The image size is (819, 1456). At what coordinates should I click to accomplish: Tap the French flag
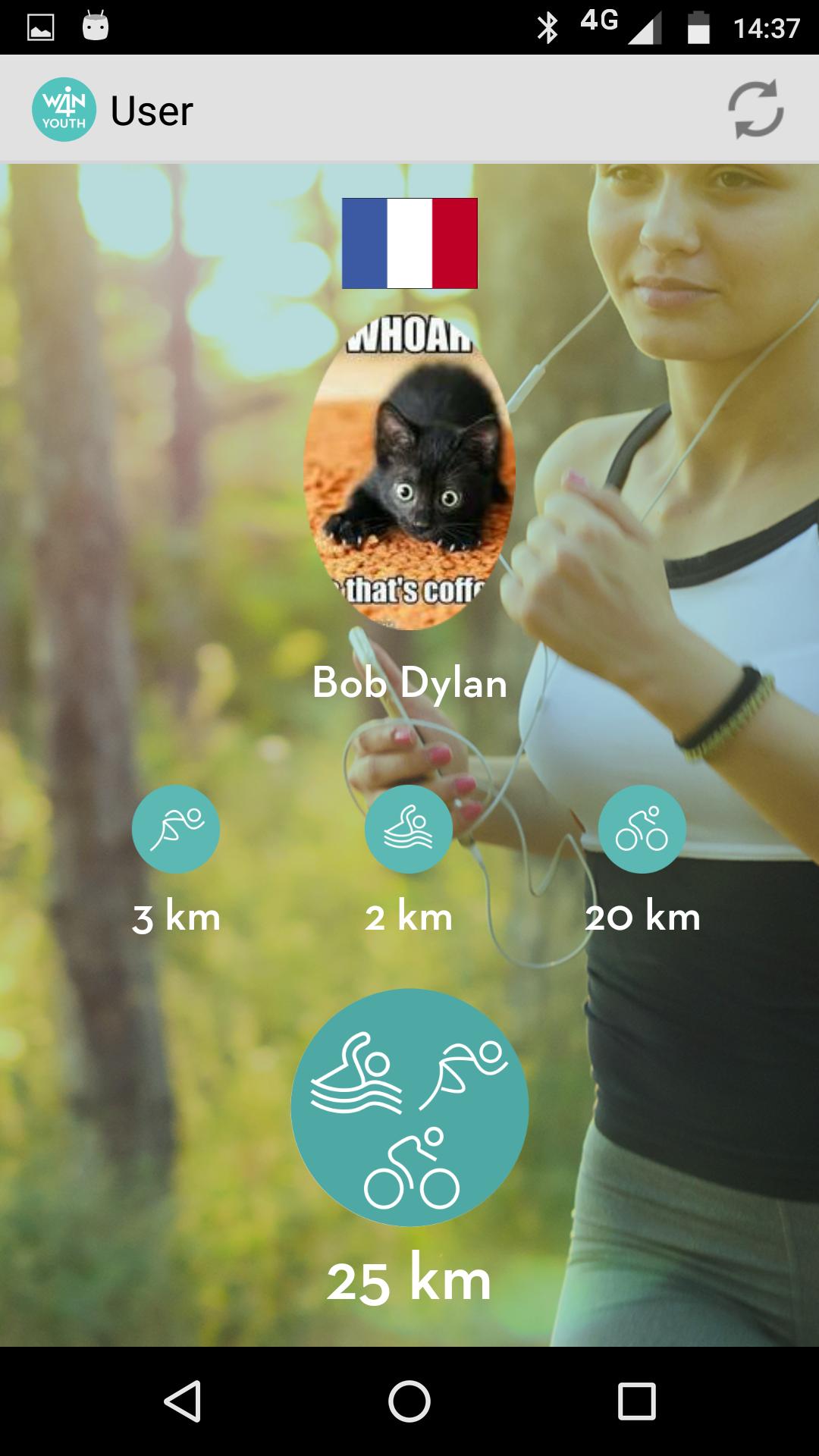[x=409, y=243]
